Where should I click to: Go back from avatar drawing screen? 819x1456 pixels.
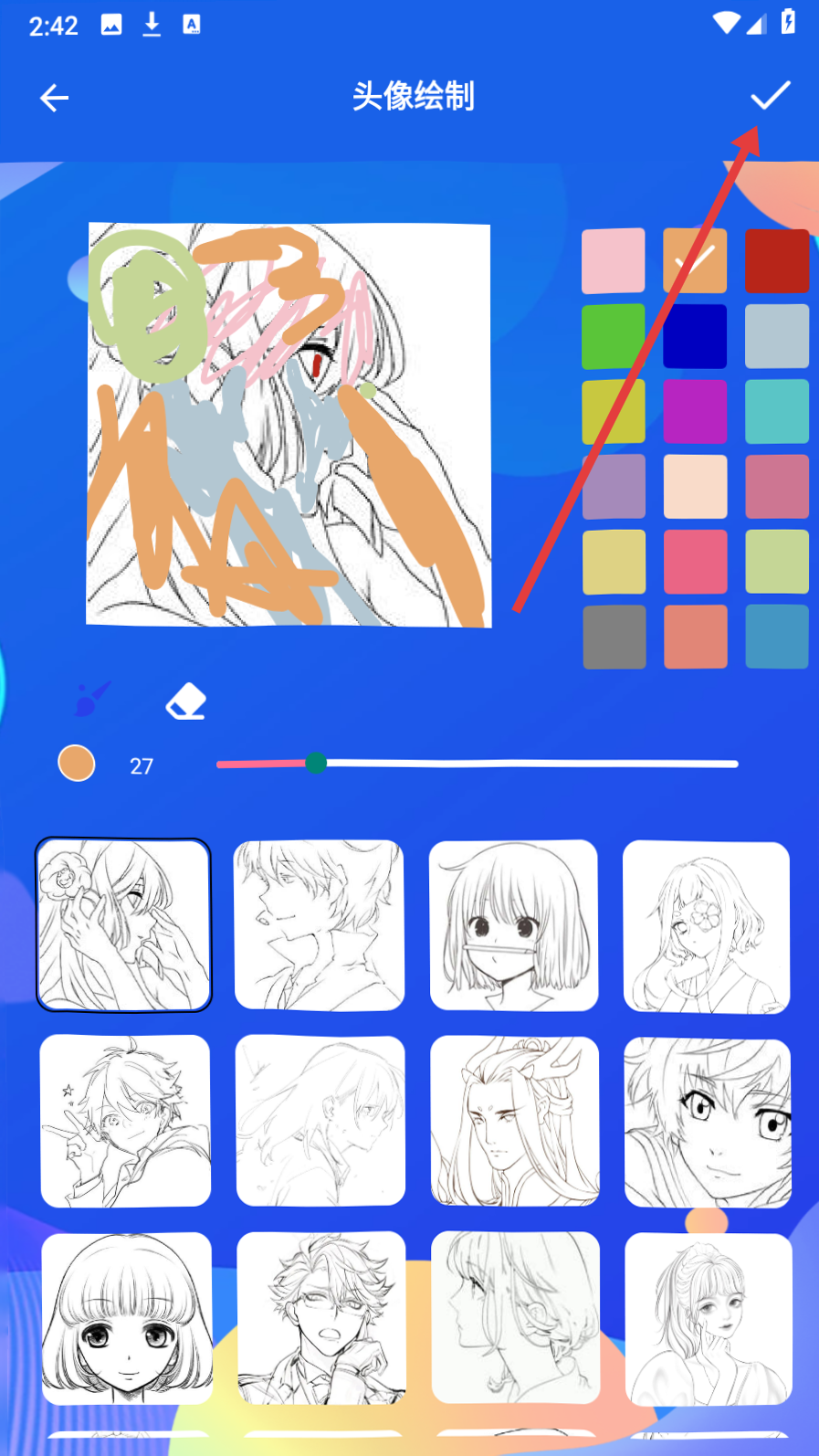54,98
